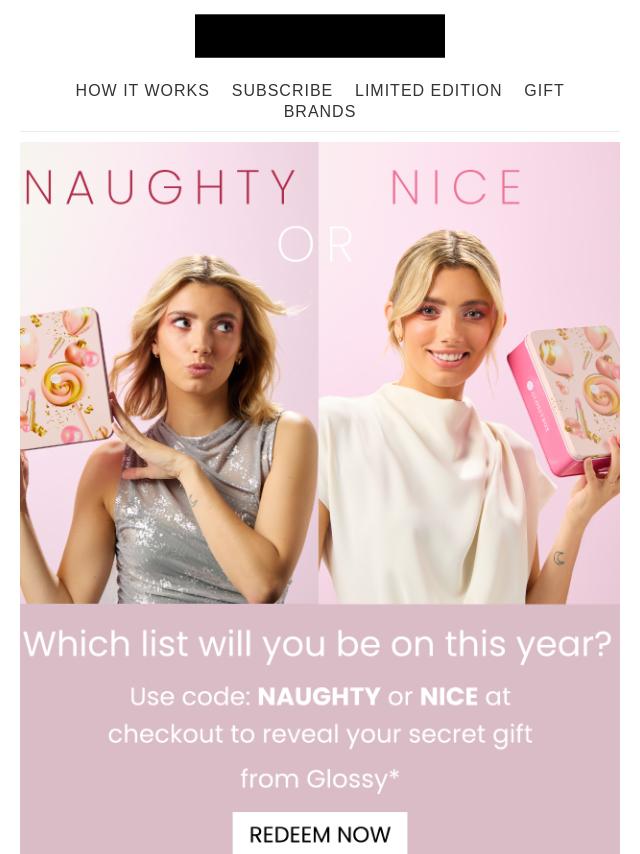640x854 pixels.
Task: Browse the Brands page
Action: pyautogui.click(x=320, y=112)
